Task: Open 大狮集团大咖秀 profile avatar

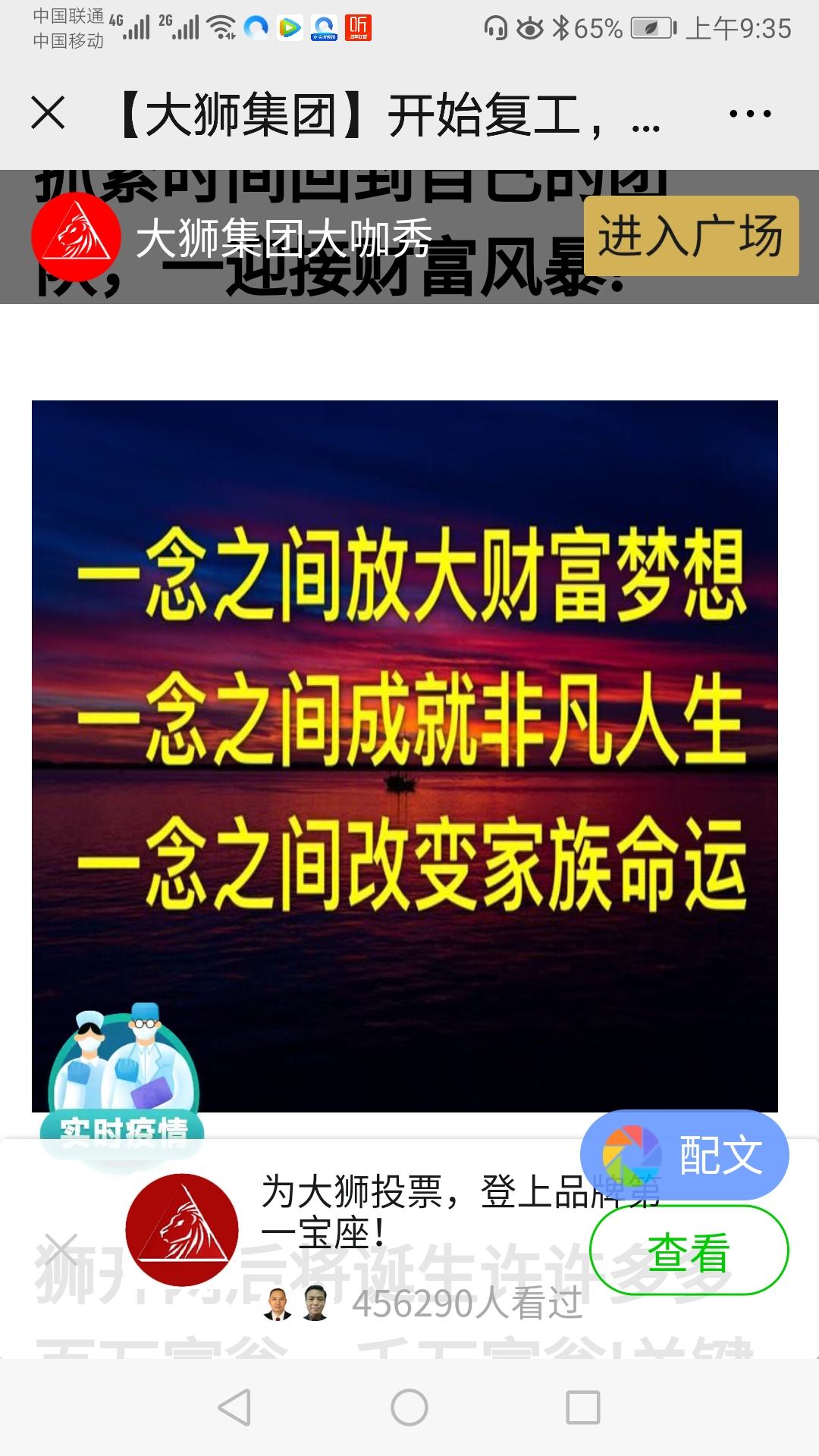Action: pyautogui.click(x=76, y=237)
